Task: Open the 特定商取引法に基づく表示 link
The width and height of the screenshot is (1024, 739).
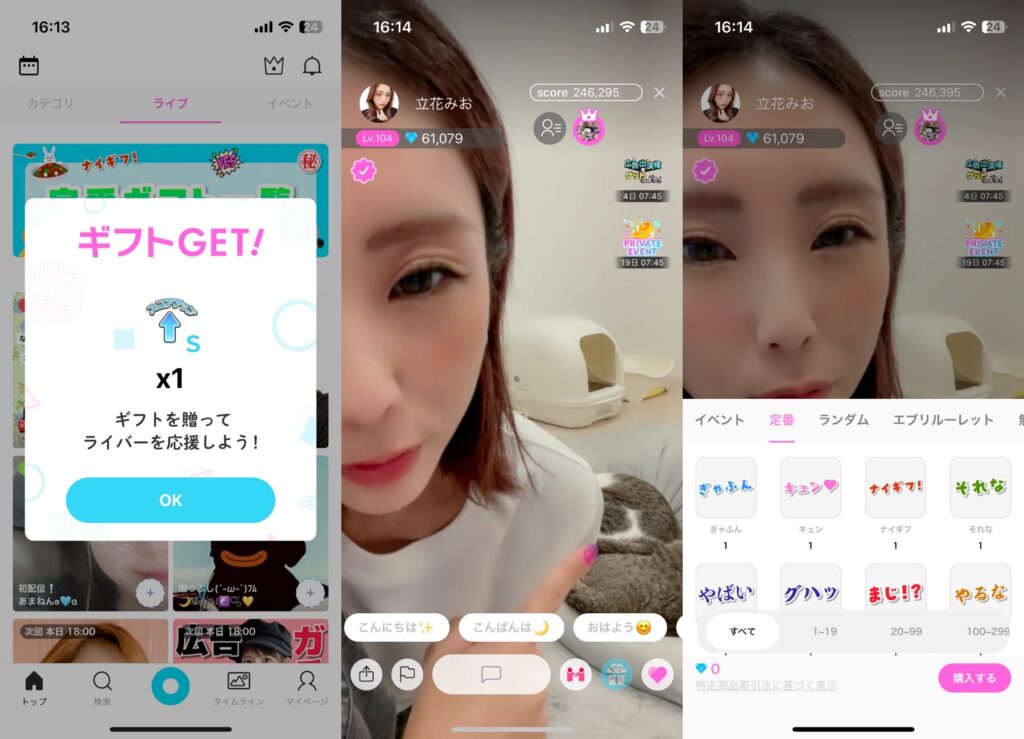Action: point(766,686)
